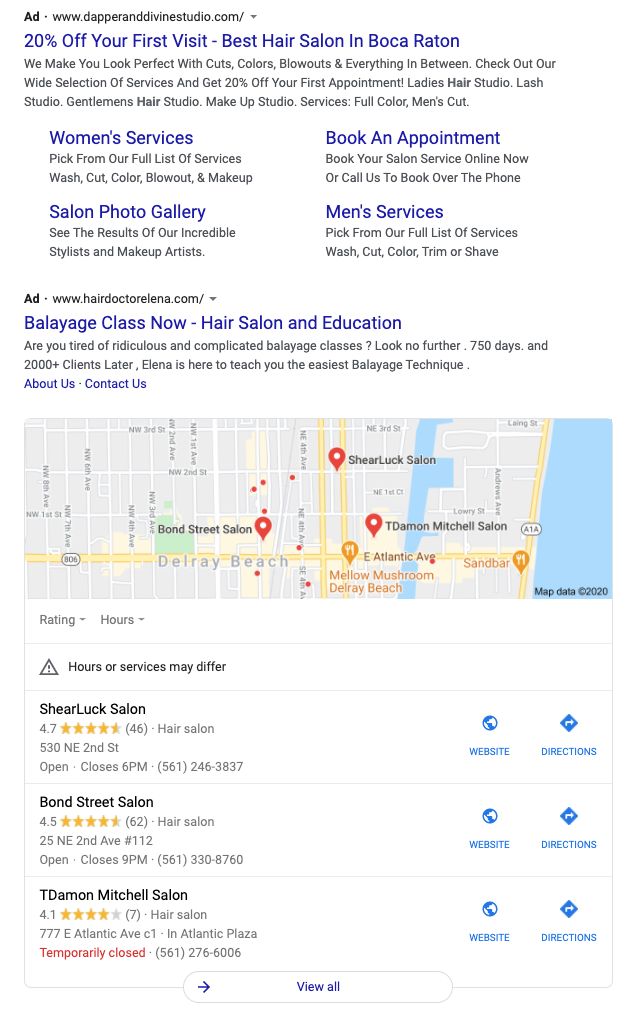The image size is (643, 1016).
Task: Expand the dapperanddivinestudio.com ad dropdown arrow
Action: click(x=254, y=17)
